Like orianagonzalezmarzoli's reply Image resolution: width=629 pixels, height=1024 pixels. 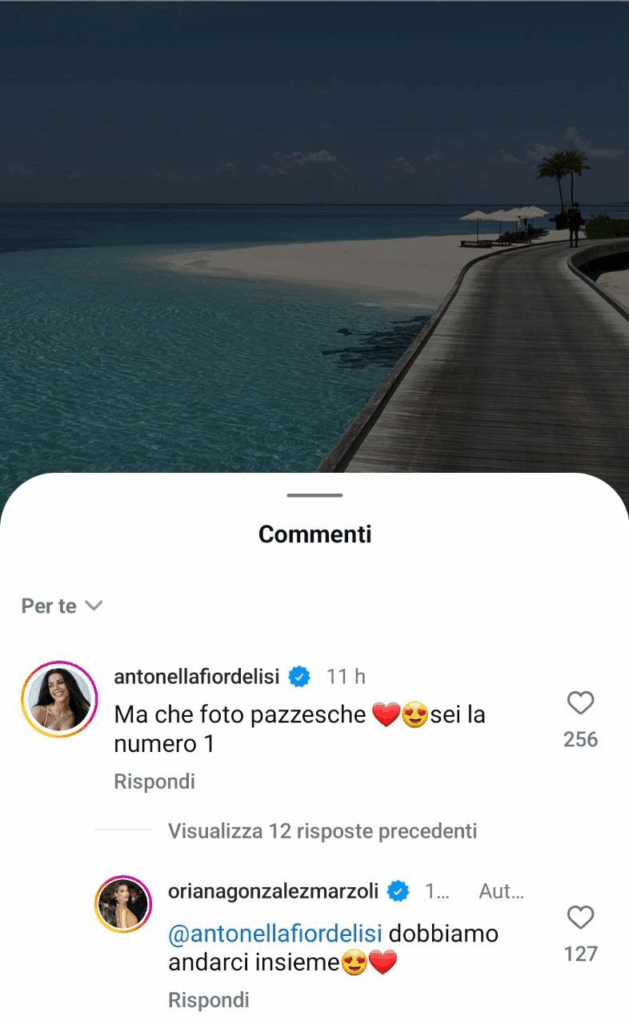[580, 917]
